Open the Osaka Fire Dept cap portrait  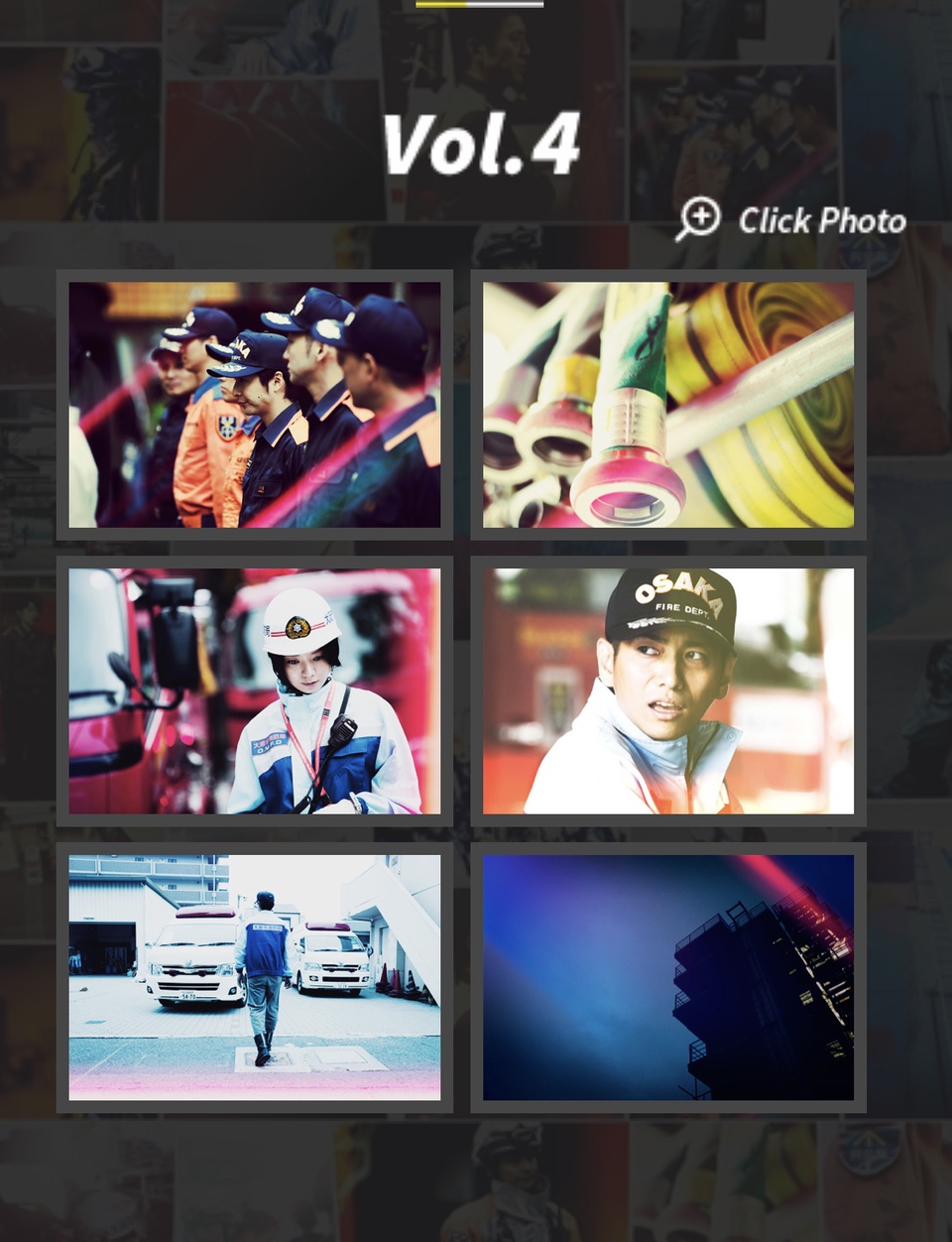(667, 690)
